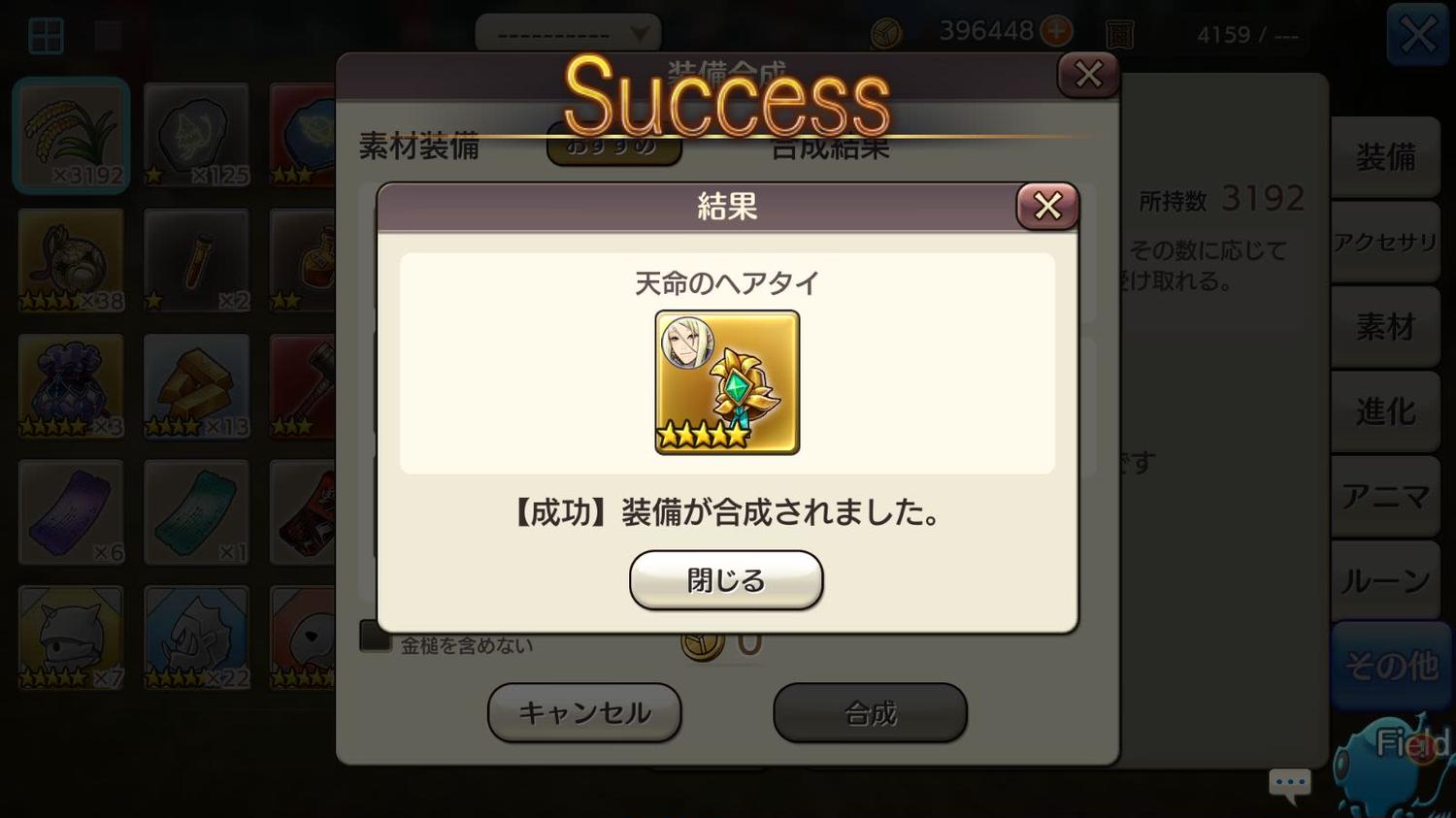Open the chat speech bubble
Screen dimensions: 1456x818
[x=1290, y=783]
